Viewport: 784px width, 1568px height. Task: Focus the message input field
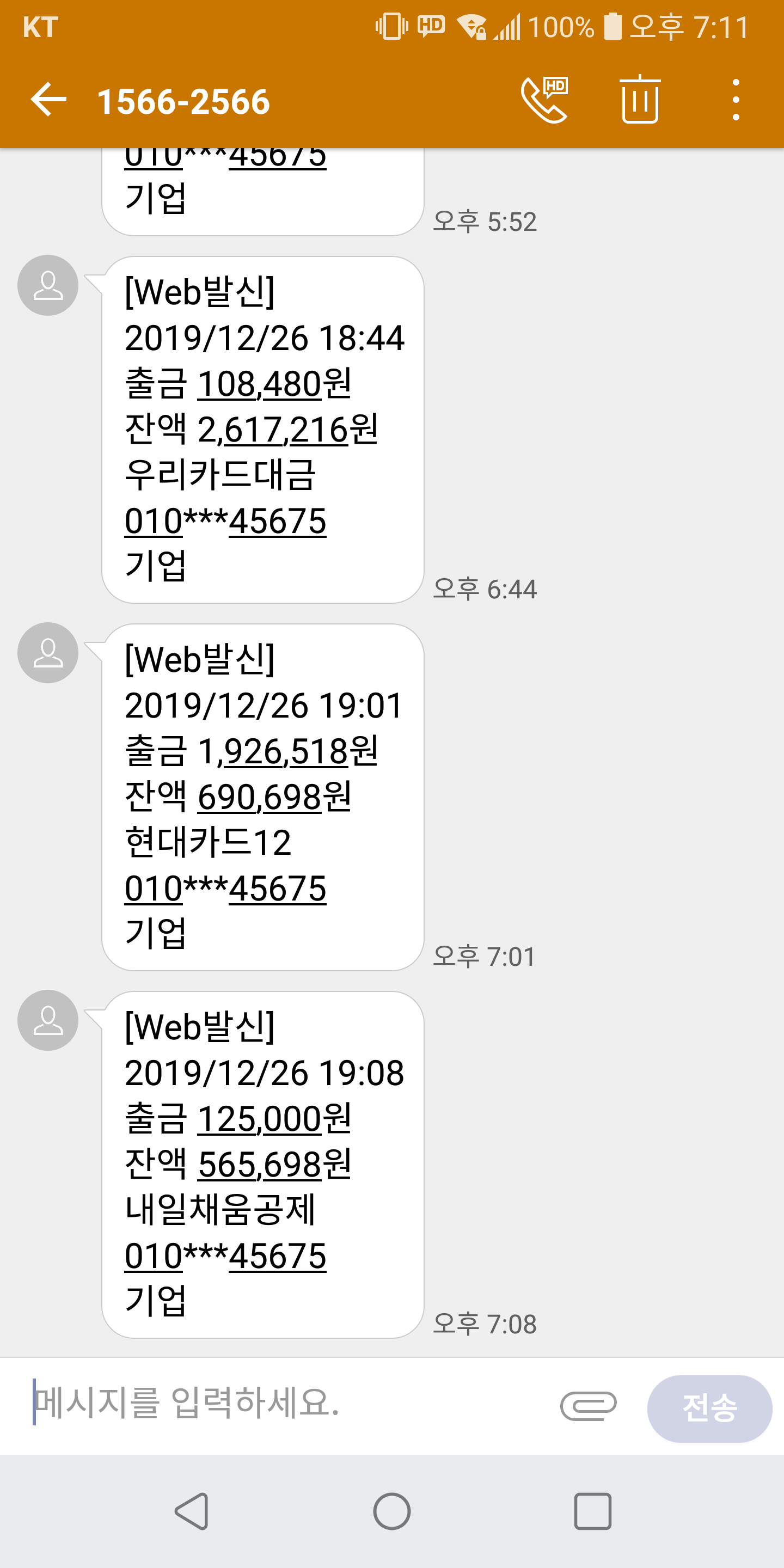[x=286, y=1404]
